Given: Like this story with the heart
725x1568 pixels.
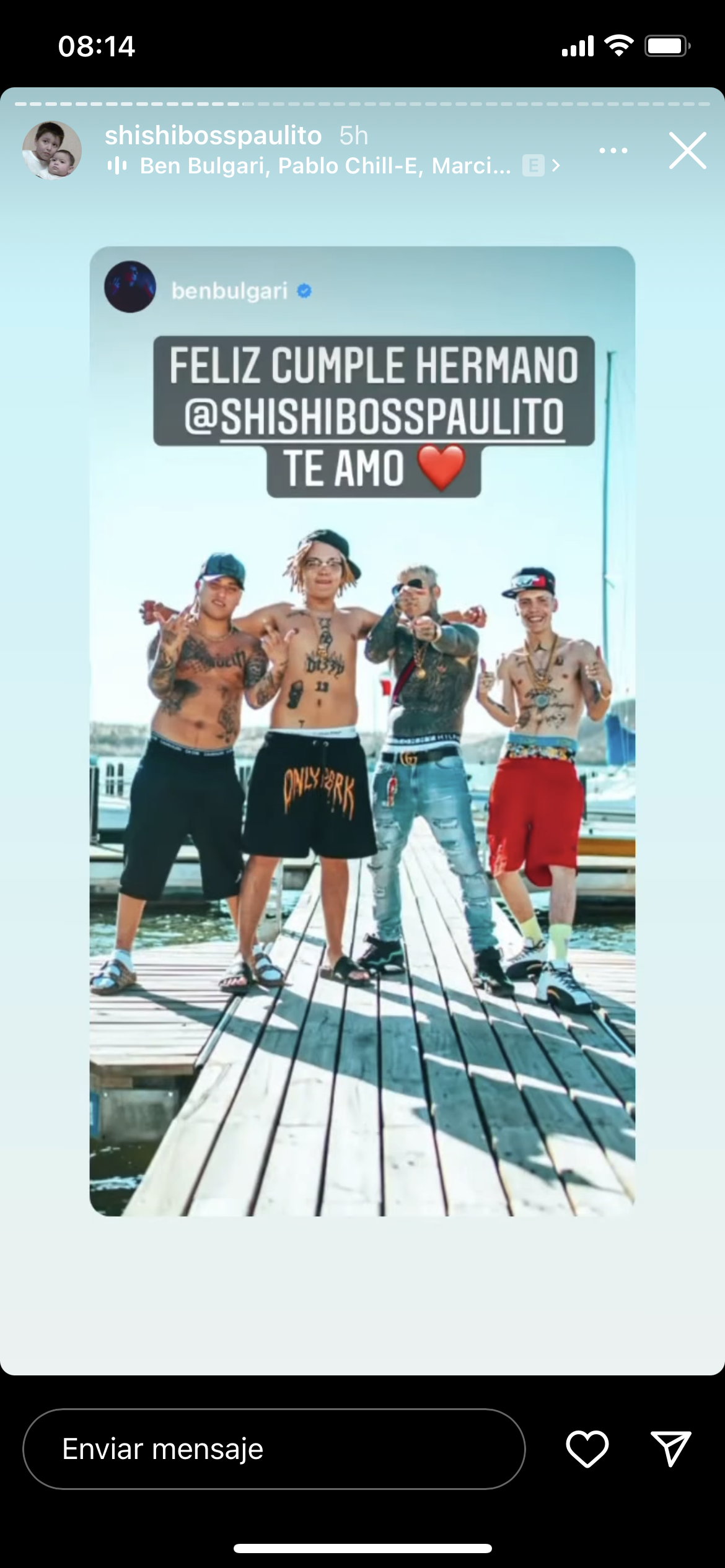Looking at the screenshot, I should [587, 1448].
